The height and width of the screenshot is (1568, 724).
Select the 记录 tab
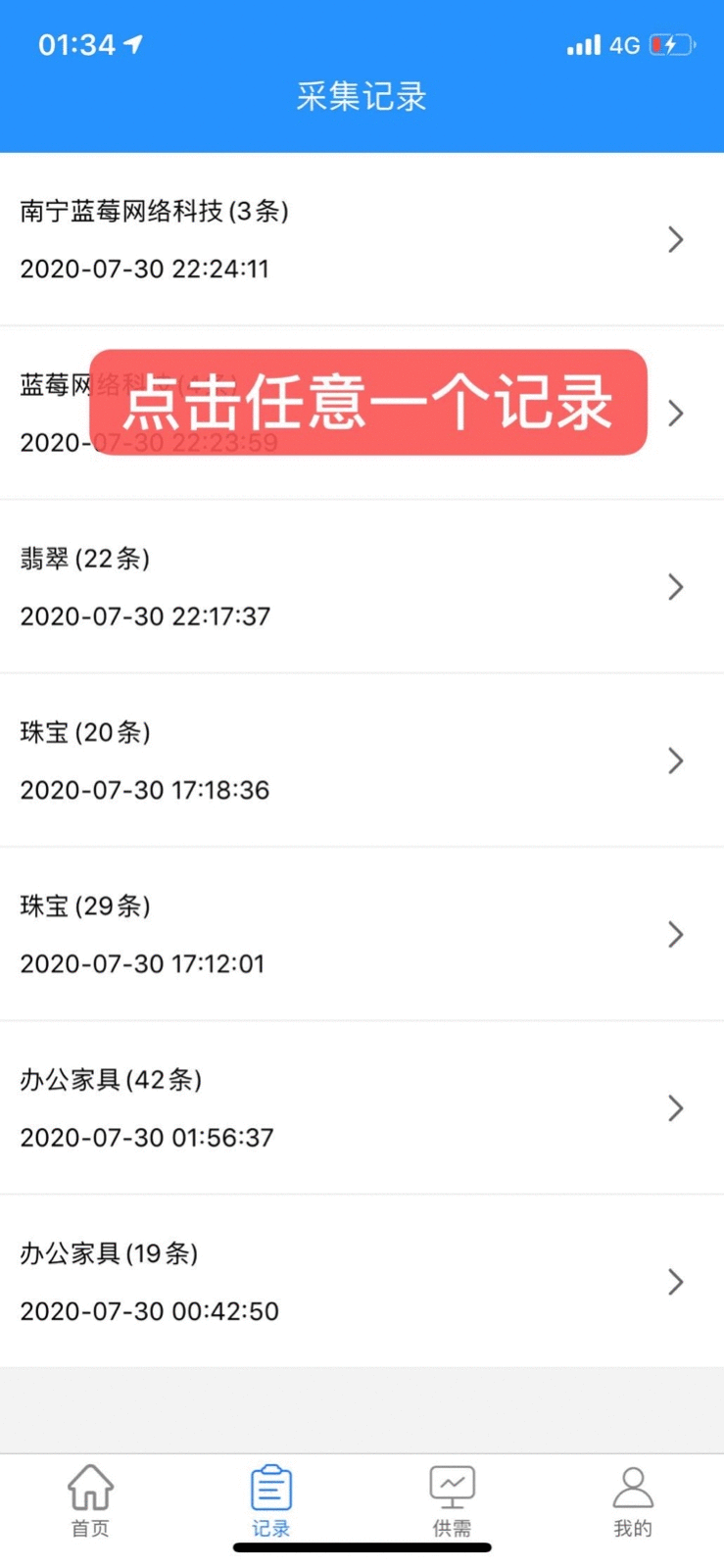(x=271, y=1499)
